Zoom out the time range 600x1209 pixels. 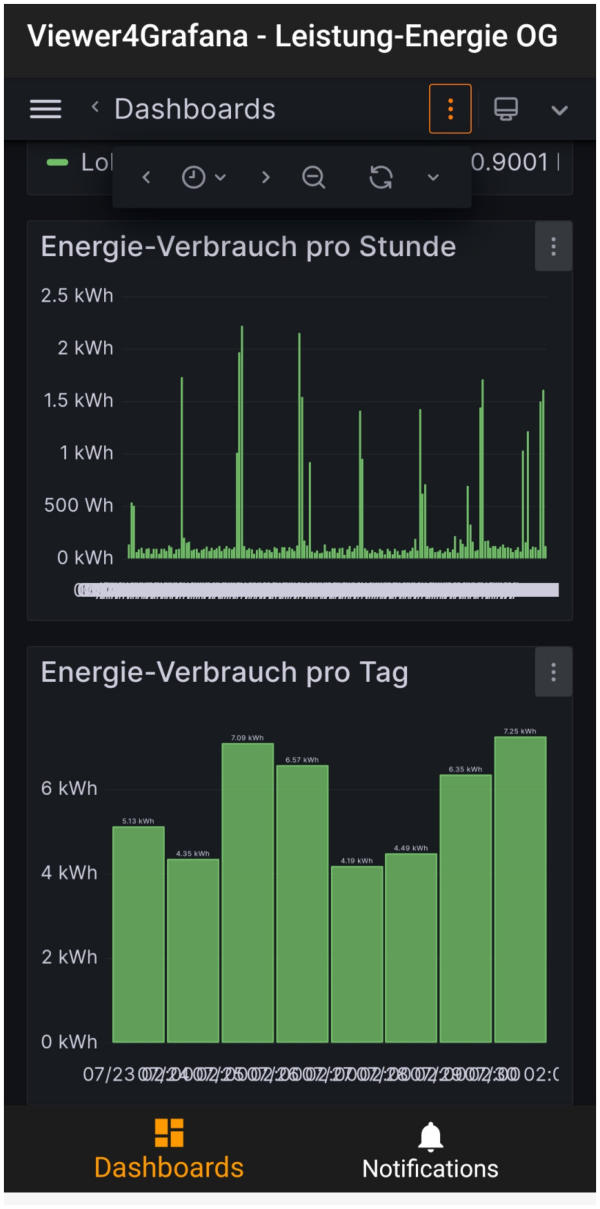(x=314, y=177)
